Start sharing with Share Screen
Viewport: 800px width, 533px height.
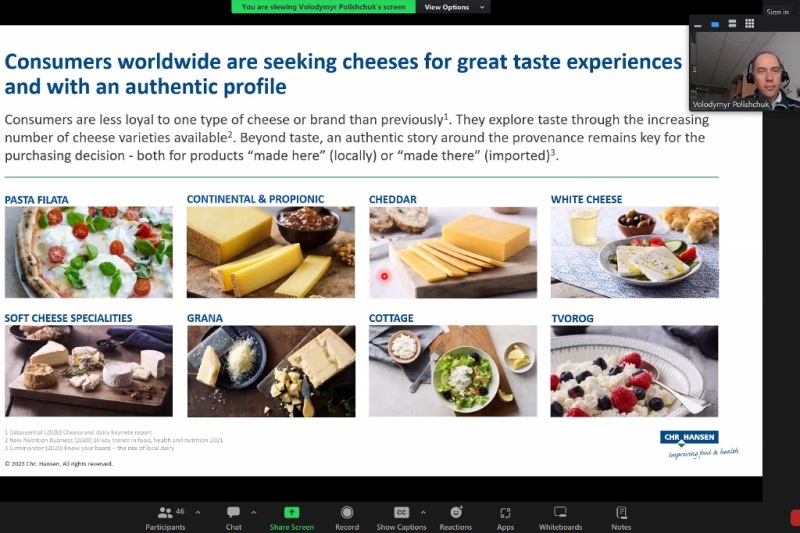291,517
